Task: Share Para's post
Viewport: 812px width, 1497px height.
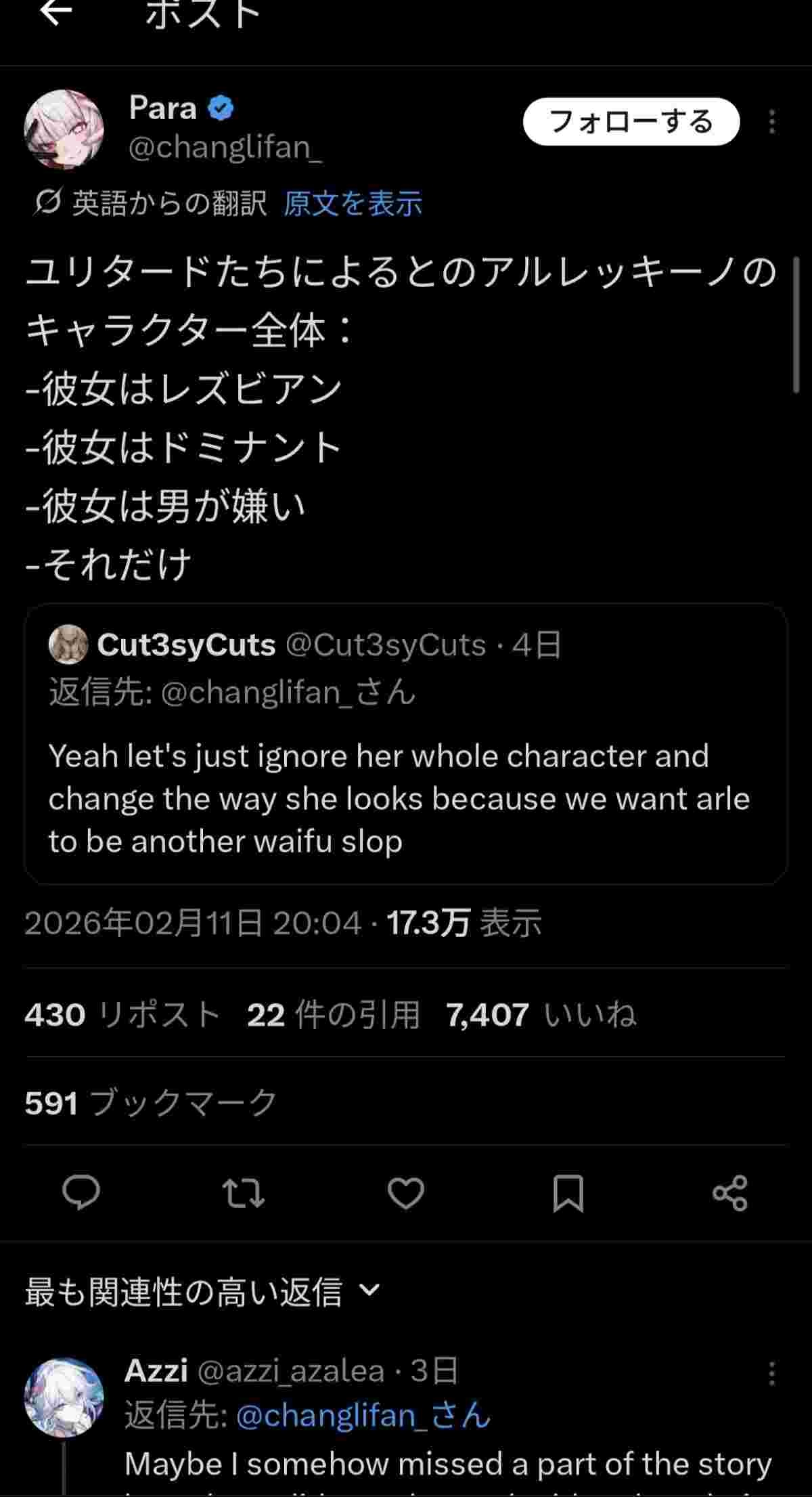Action: pos(730,1192)
